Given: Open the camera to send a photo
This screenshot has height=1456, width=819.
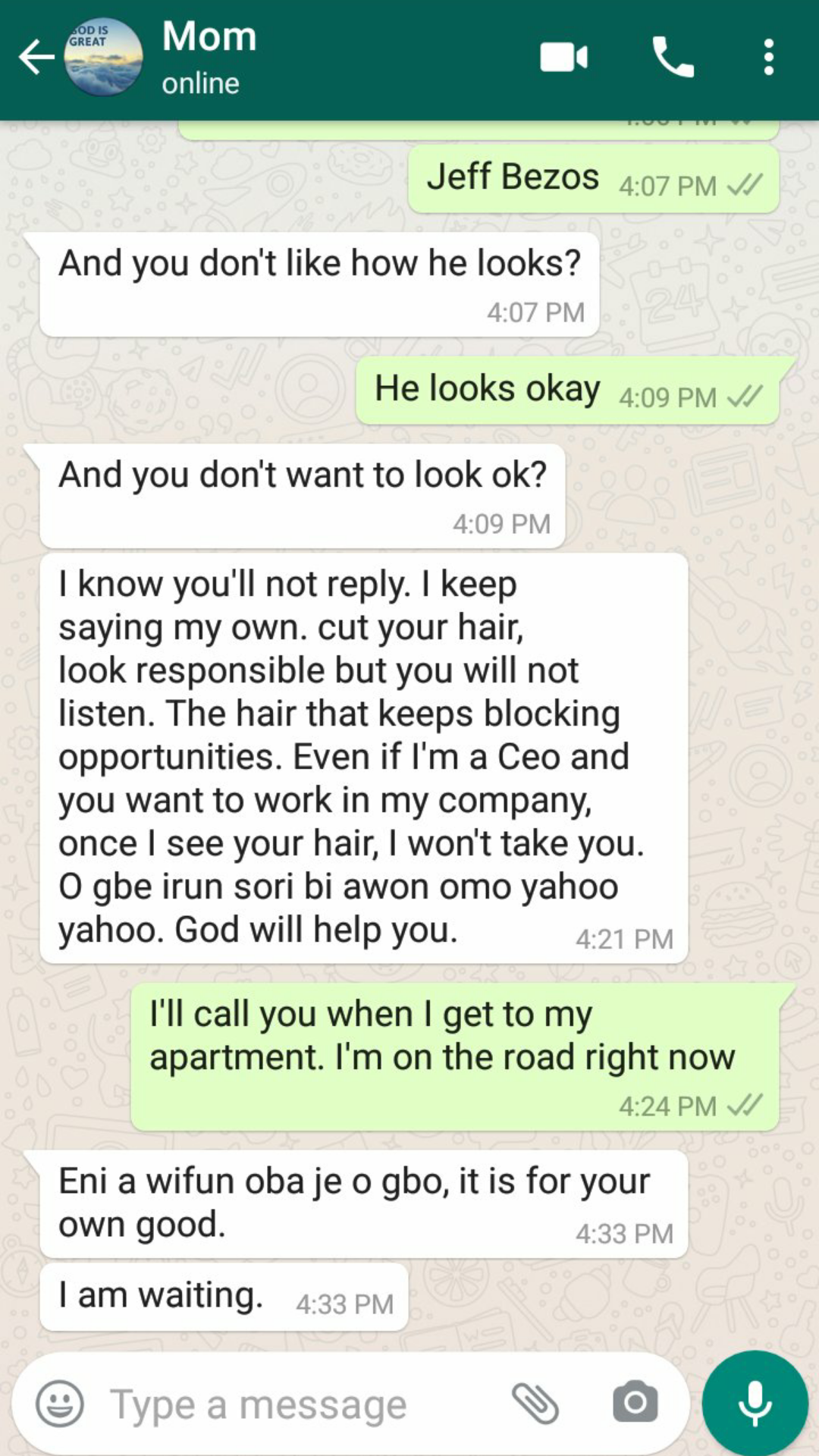Looking at the screenshot, I should pyautogui.click(x=635, y=1403).
